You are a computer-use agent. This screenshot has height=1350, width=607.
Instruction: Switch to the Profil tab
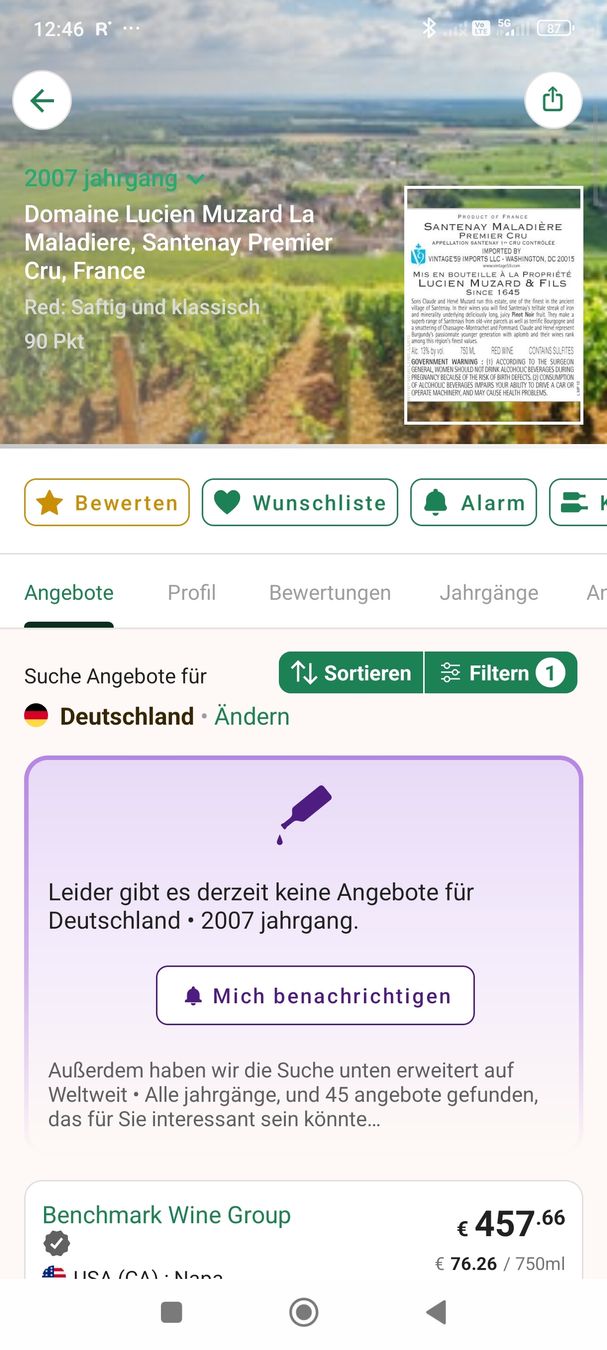(x=192, y=592)
